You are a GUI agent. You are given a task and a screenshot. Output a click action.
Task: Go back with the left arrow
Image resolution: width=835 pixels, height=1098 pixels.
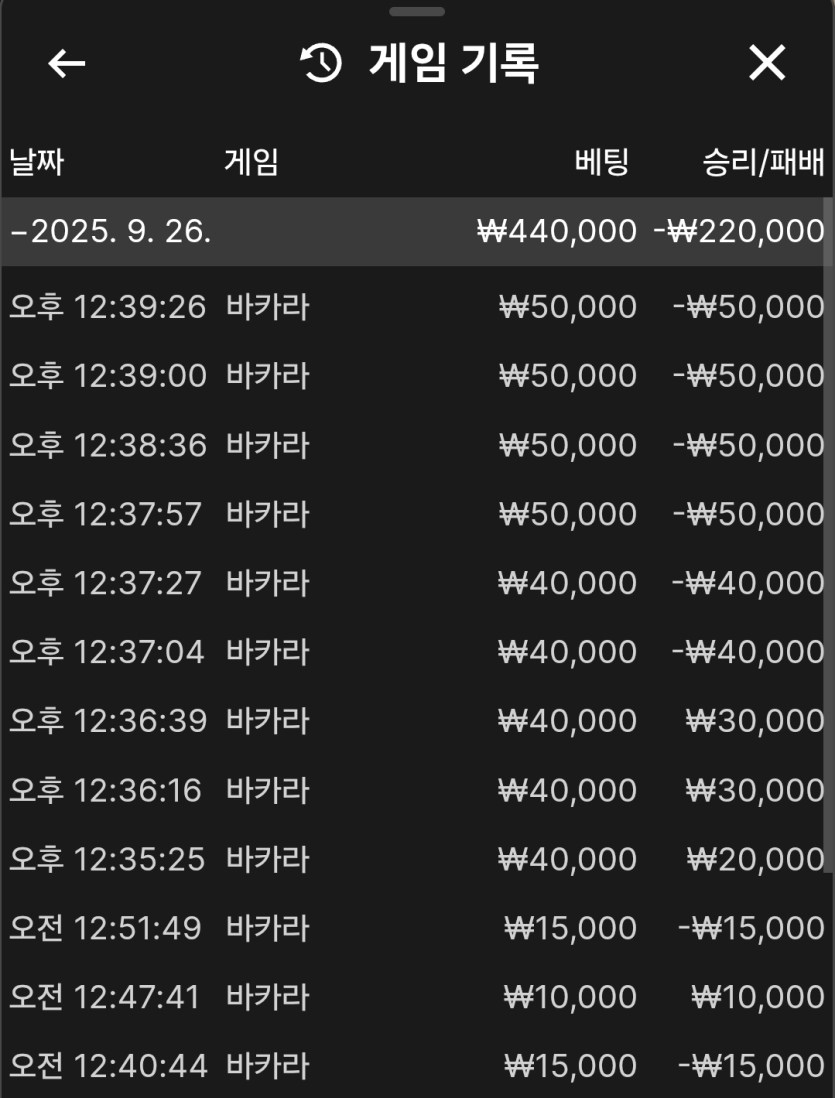click(67, 64)
